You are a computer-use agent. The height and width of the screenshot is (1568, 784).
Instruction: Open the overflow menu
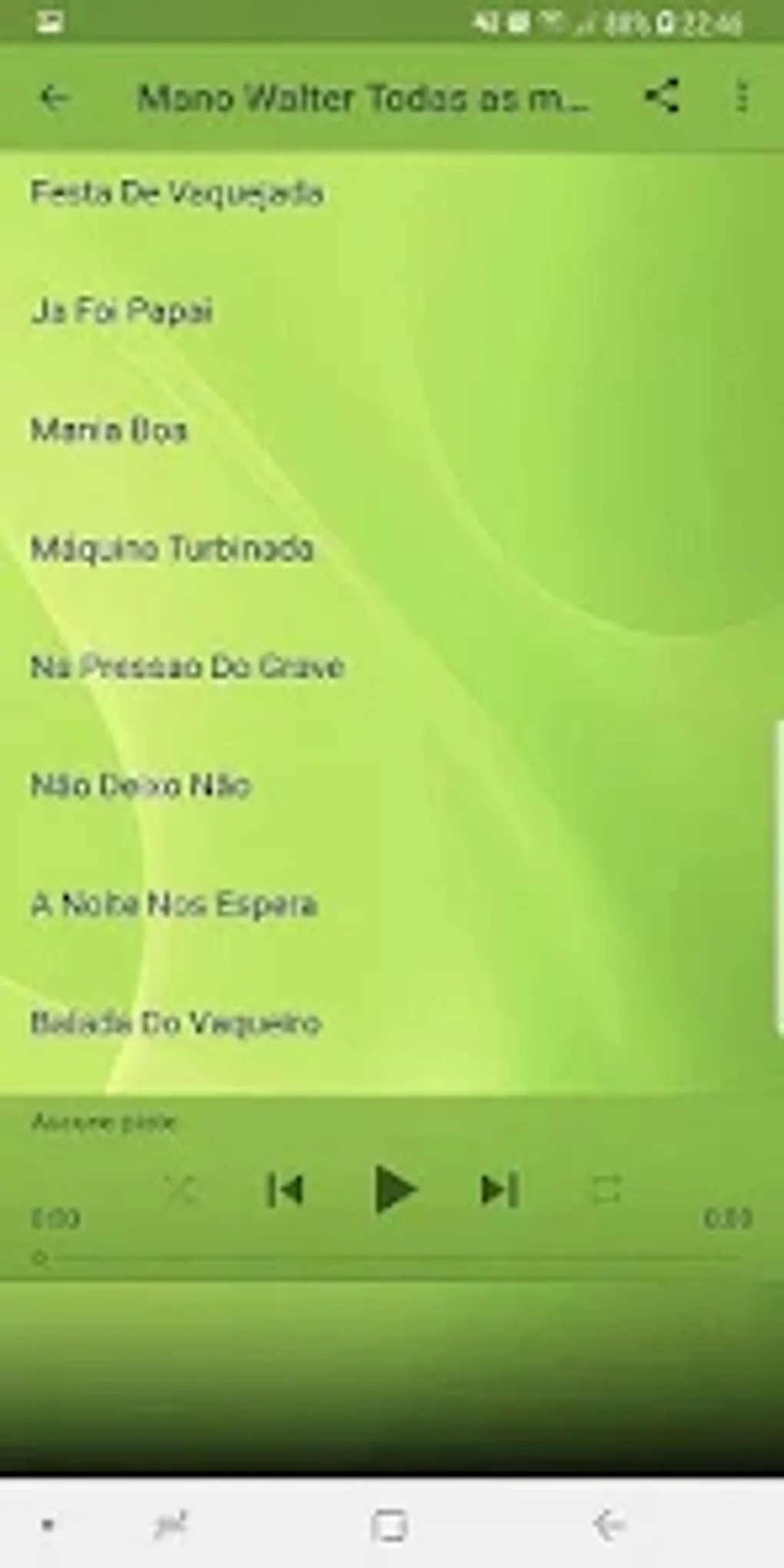pyautogui.click(x=741, y=97)
